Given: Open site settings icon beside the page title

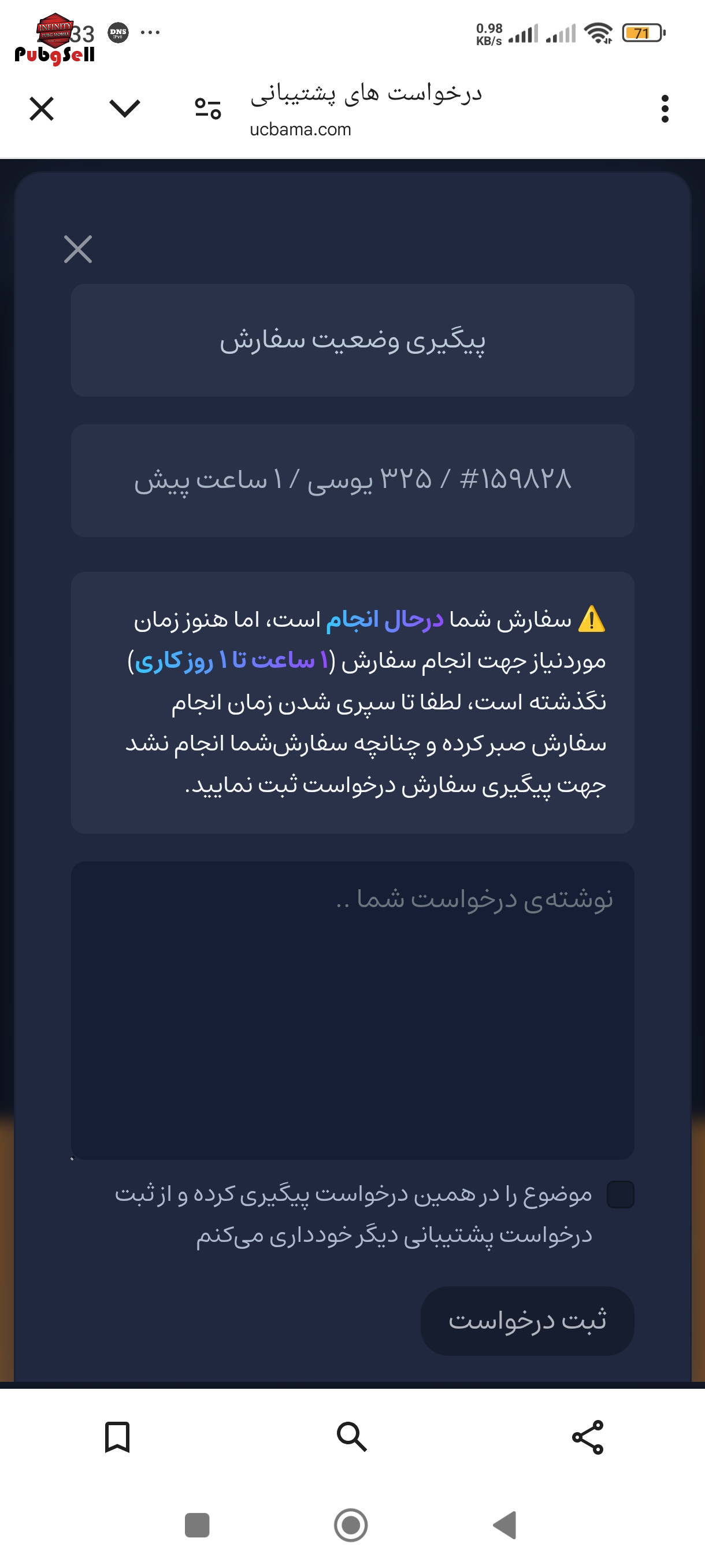Looking at the screenshot, I should [x=207, y=109].
